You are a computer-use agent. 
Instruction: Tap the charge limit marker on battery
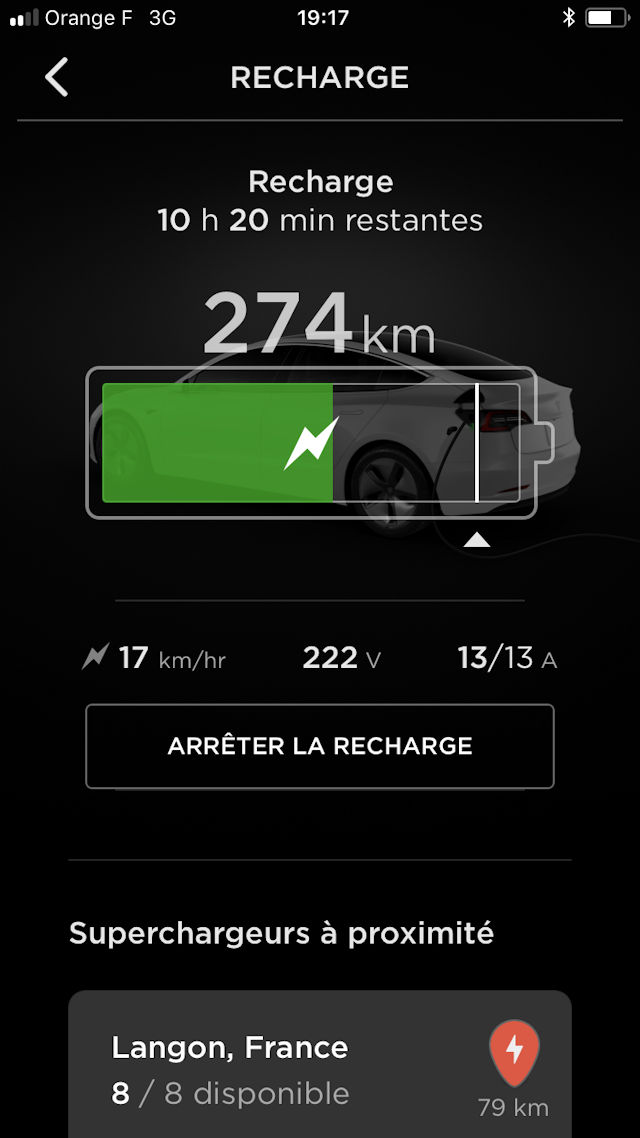[x=477, y=539]
